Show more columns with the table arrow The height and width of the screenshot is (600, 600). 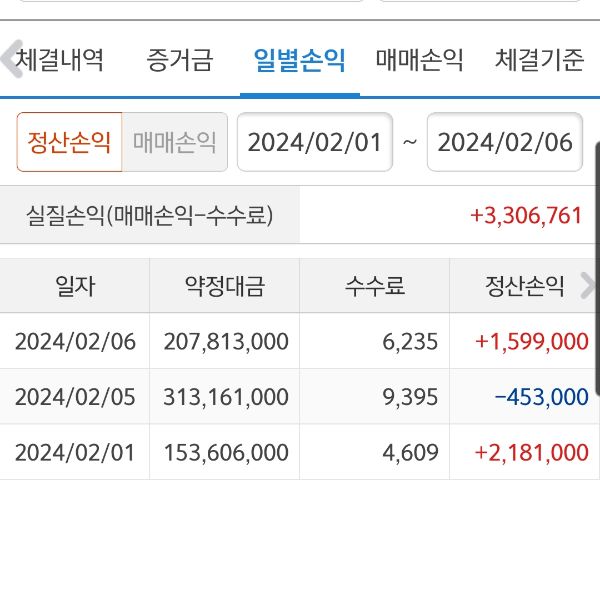pyautogui.click(x=587, y=287)
